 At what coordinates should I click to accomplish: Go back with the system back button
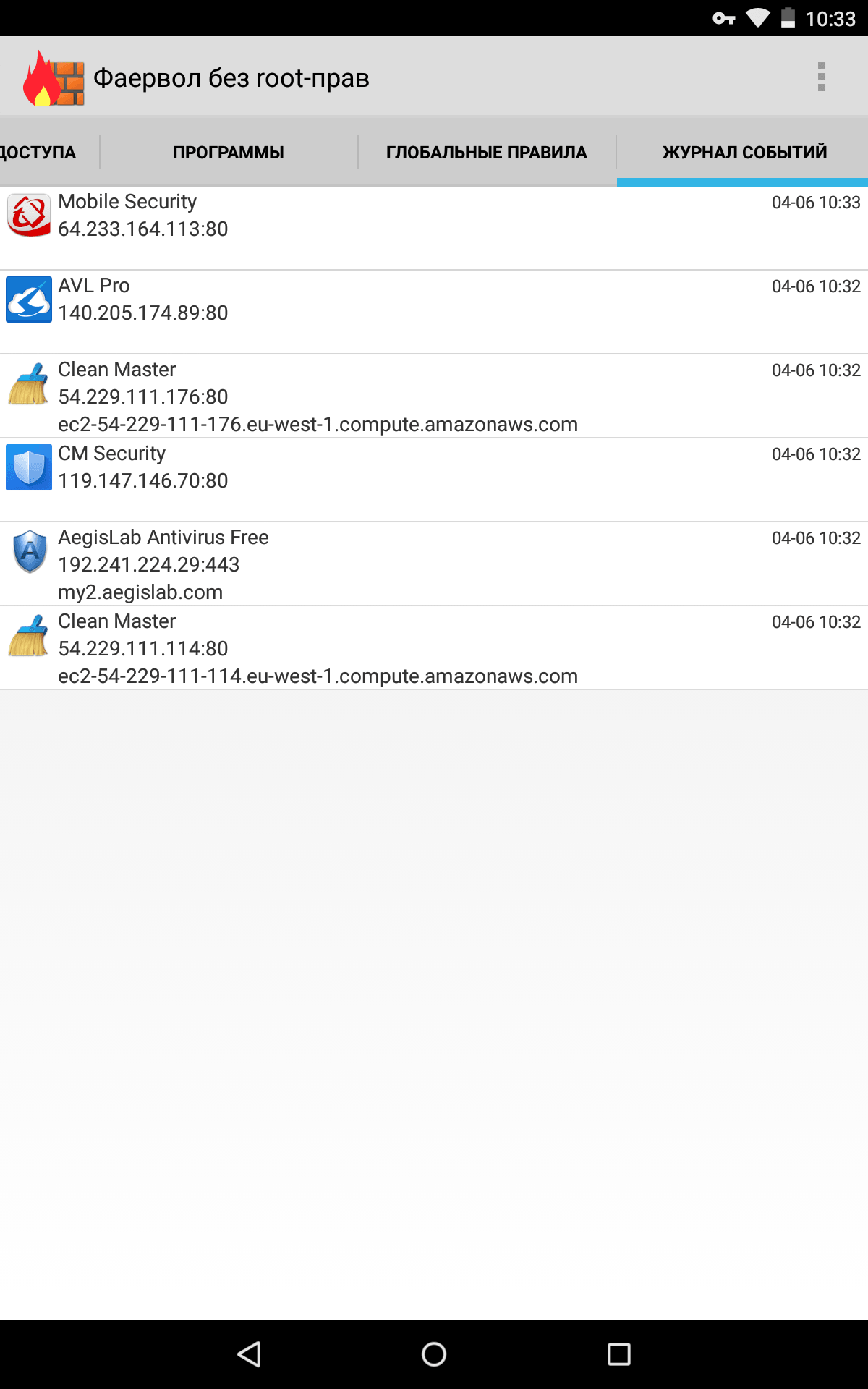point(249,1354)
